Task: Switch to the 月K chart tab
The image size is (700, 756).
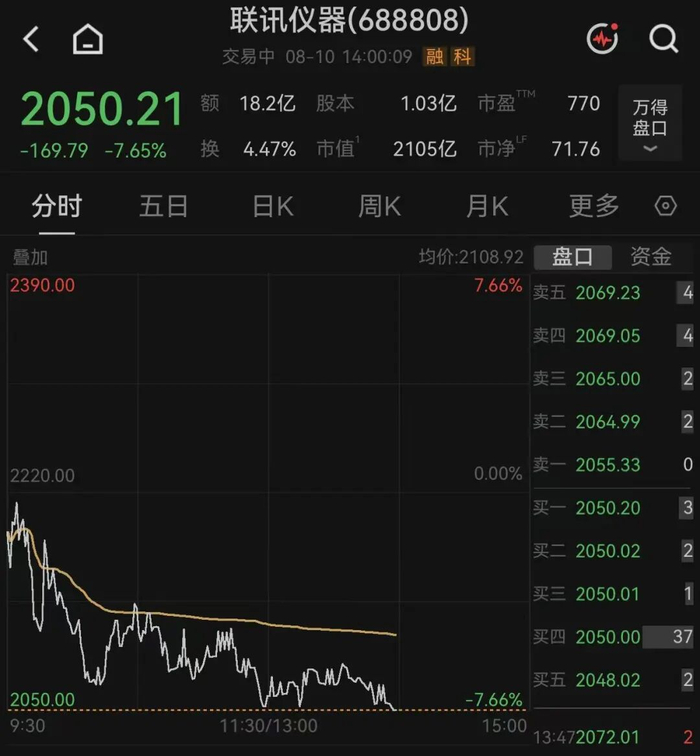Action: (487, 206)
